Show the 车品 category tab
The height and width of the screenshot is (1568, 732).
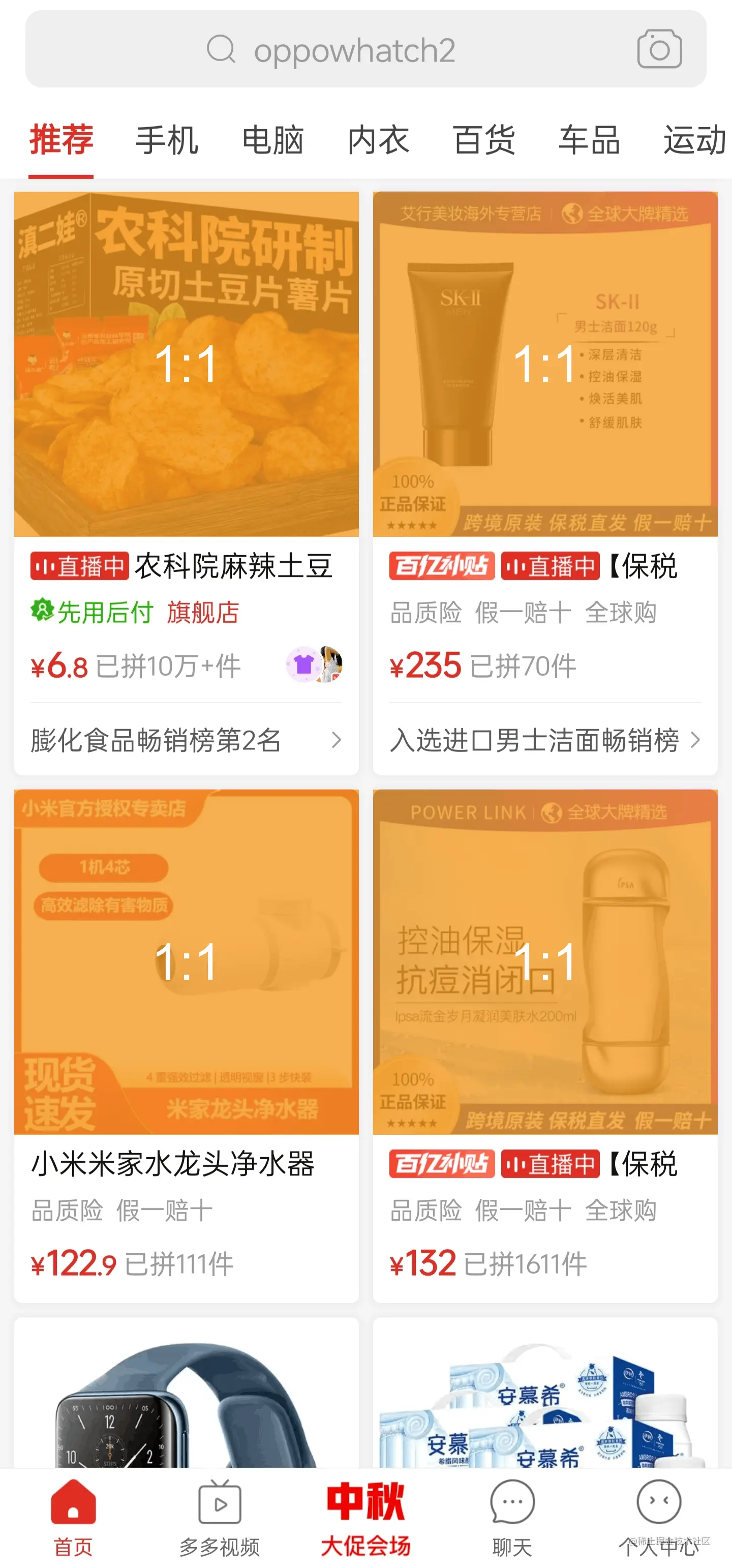589,140
